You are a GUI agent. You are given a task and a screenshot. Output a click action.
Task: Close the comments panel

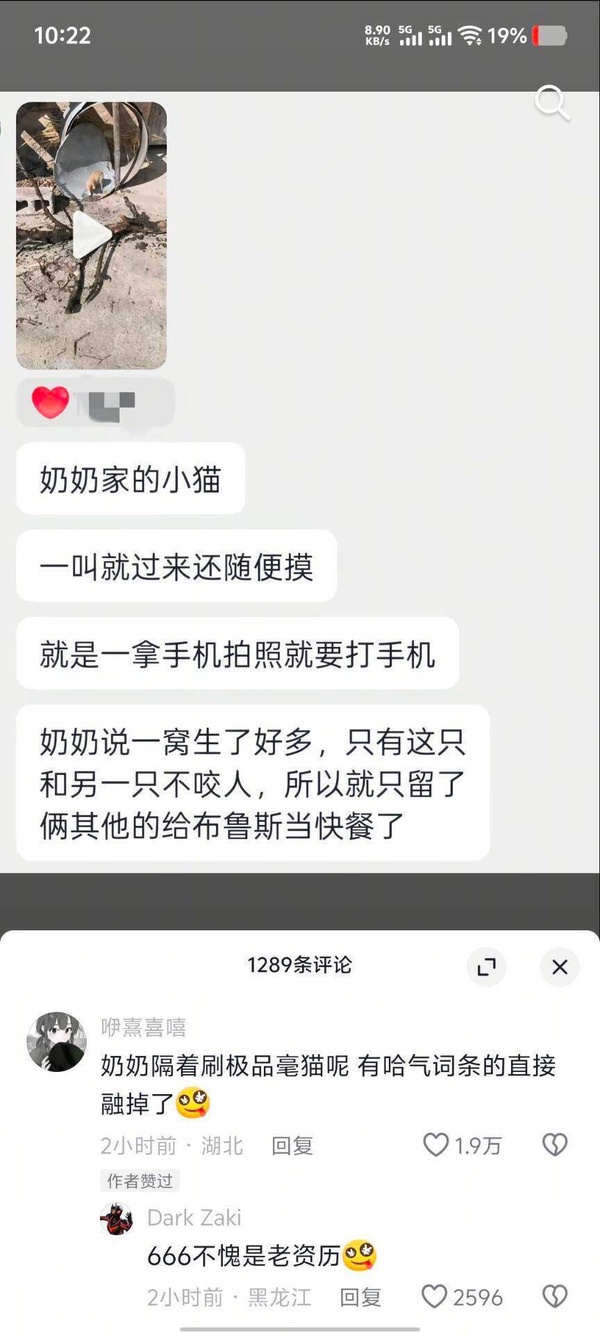[559, 967]
